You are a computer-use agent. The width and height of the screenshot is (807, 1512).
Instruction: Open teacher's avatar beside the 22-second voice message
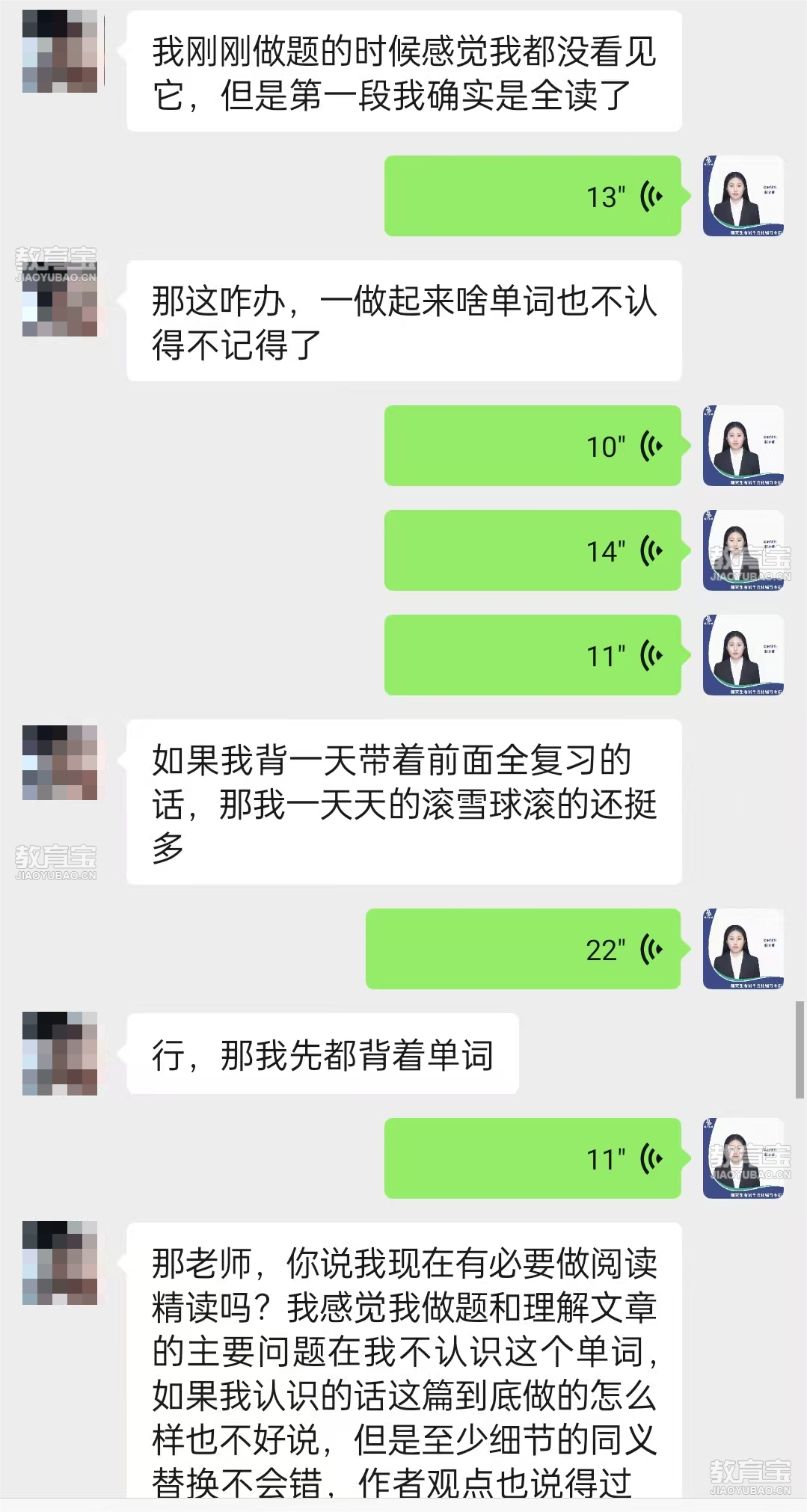click(x=743, y=950)
